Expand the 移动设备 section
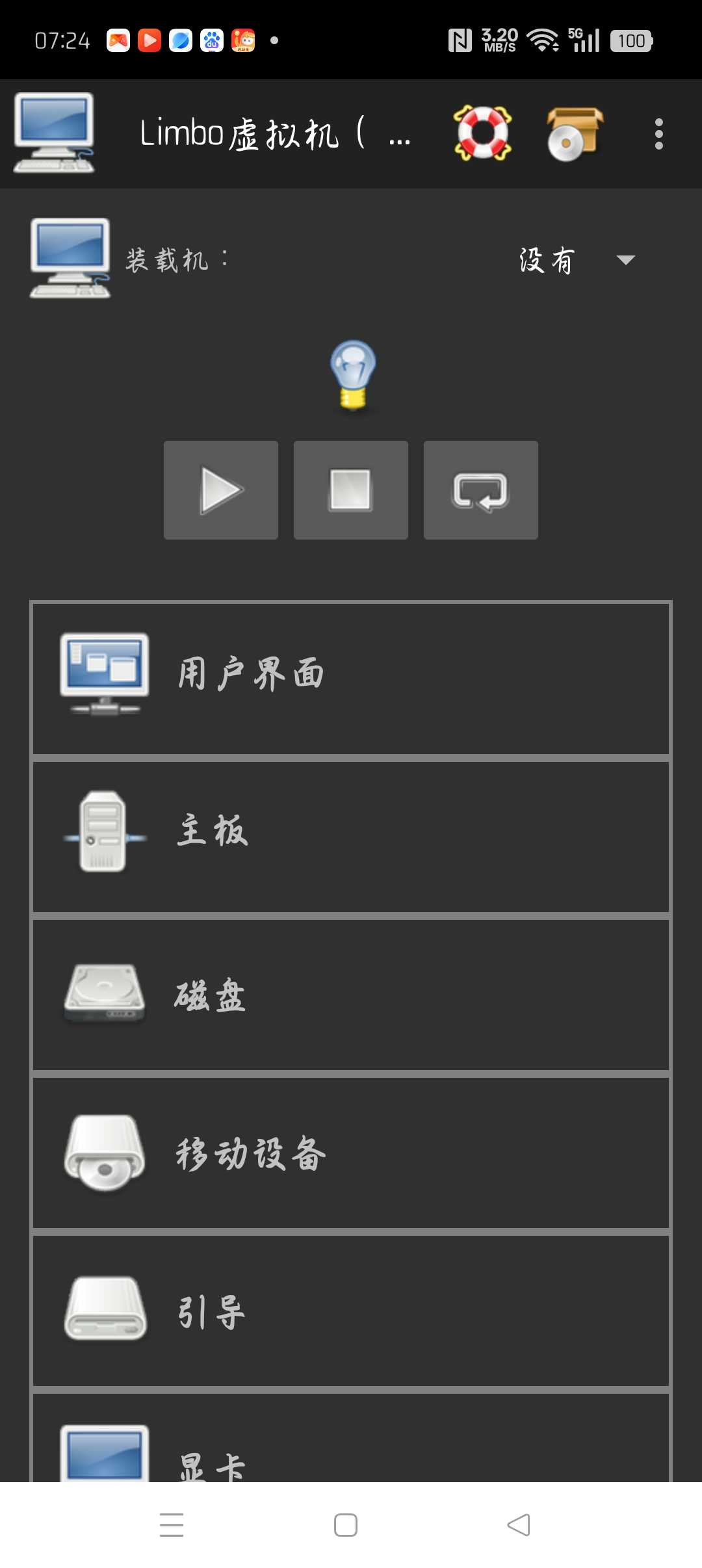This screenshot has height=1568, width=702. (351, 1151)
